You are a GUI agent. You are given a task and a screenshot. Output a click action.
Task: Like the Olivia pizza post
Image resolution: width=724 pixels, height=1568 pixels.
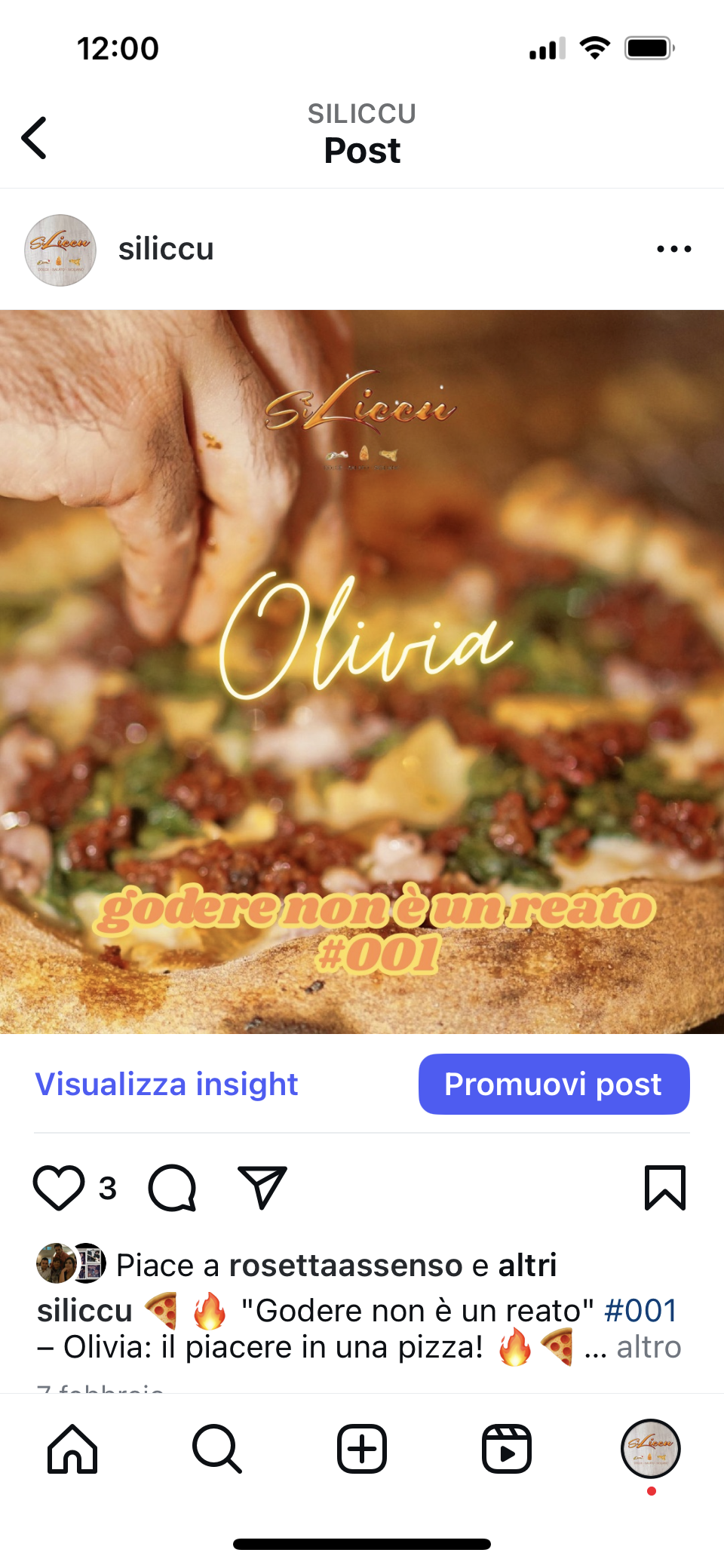tap(59, 1188)
